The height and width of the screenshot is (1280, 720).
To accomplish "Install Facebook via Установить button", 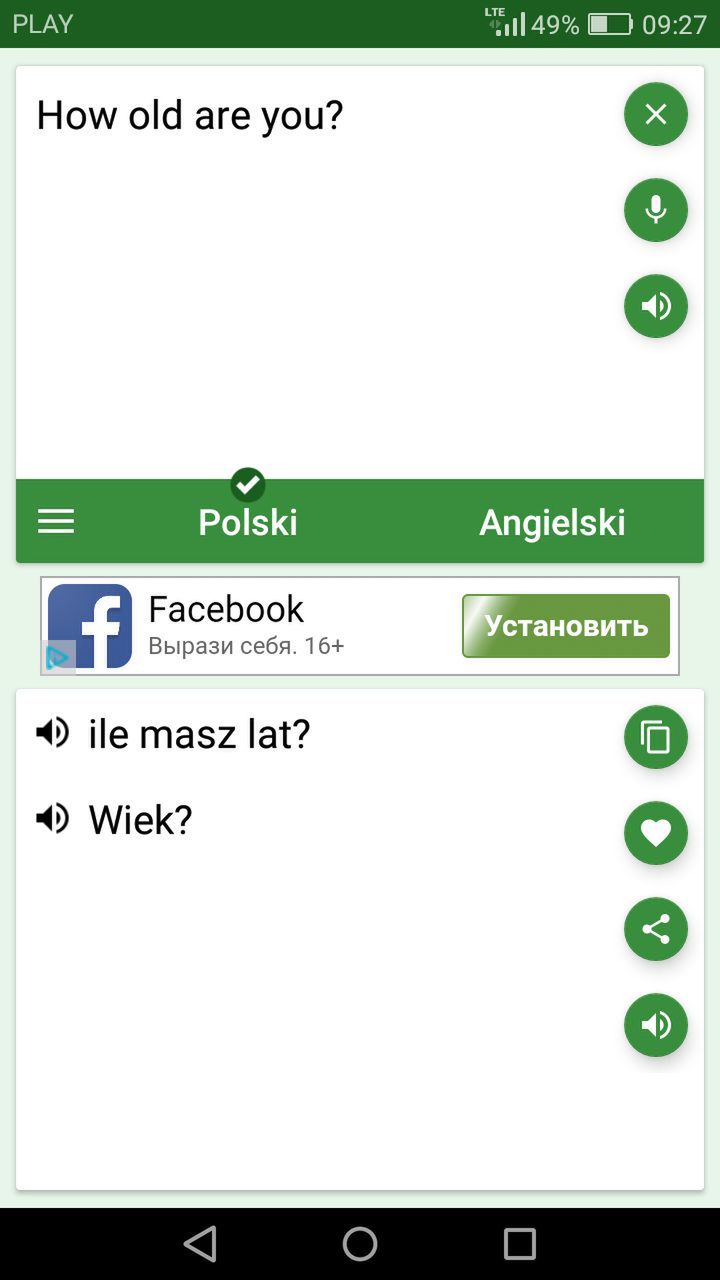I will click(566, 626).
